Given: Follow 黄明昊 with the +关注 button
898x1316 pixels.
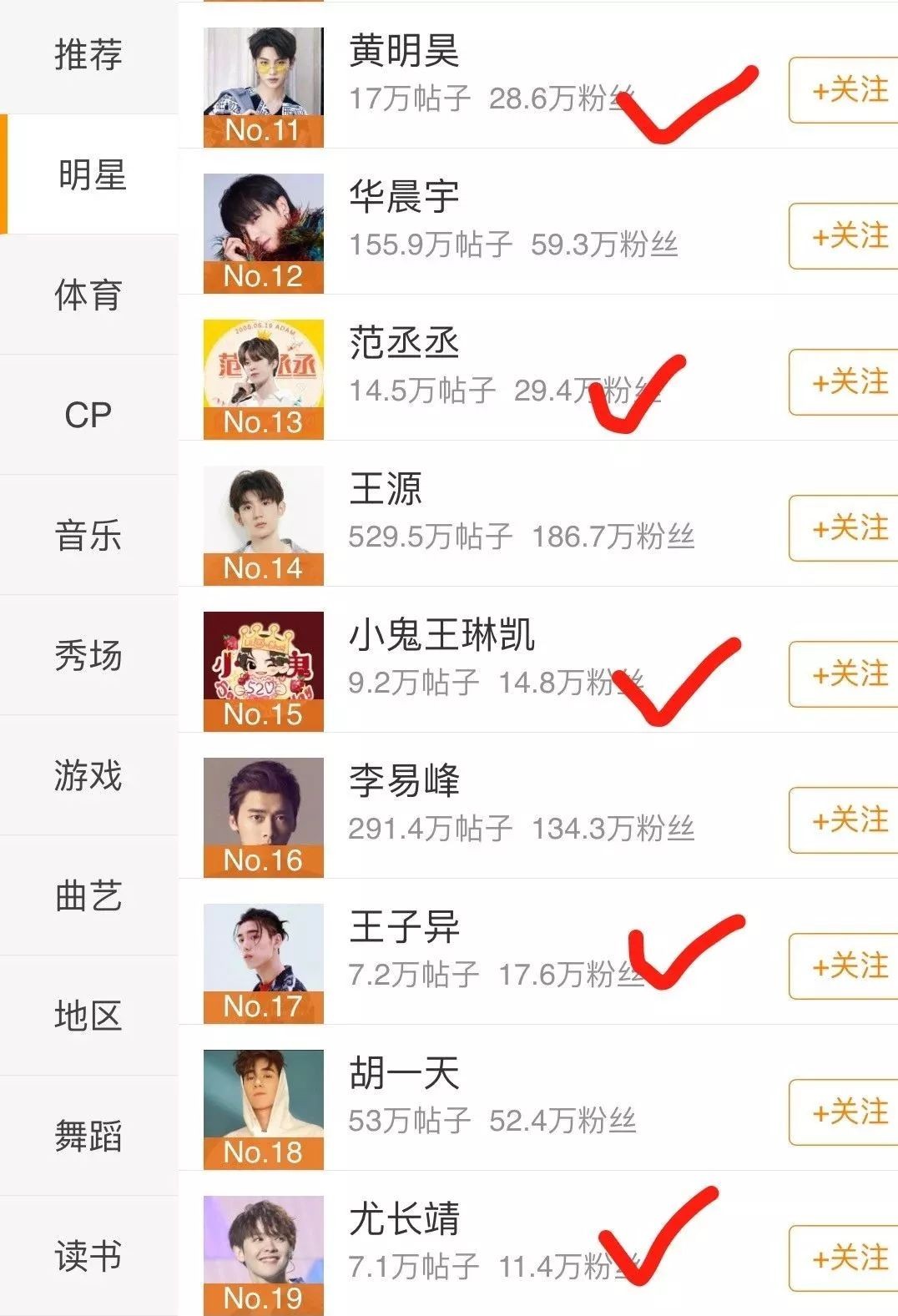Looking at the screenshot, I should pos(845,90).
